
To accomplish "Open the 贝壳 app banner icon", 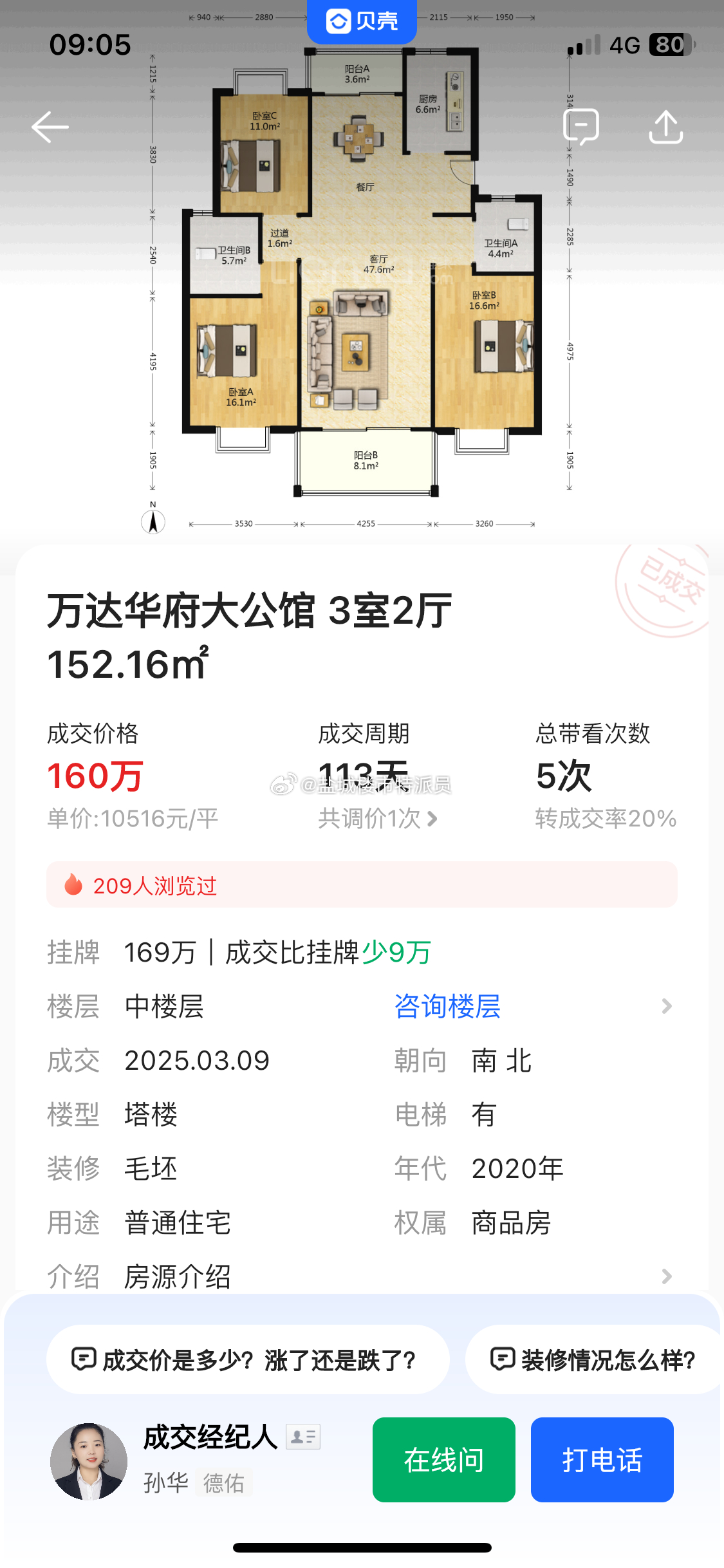I will click(x=338, y=21).
